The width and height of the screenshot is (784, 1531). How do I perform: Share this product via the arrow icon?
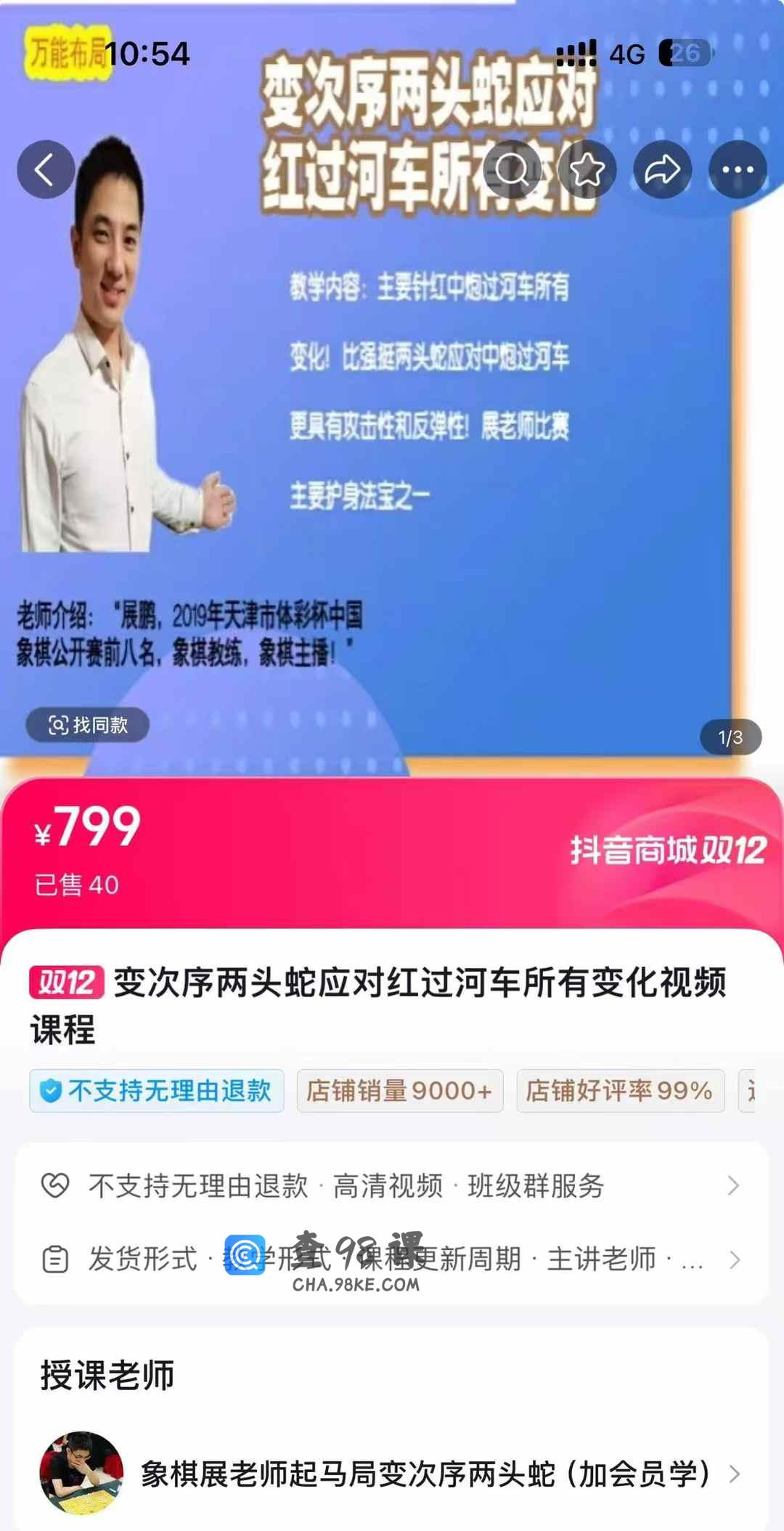point(662,170)
